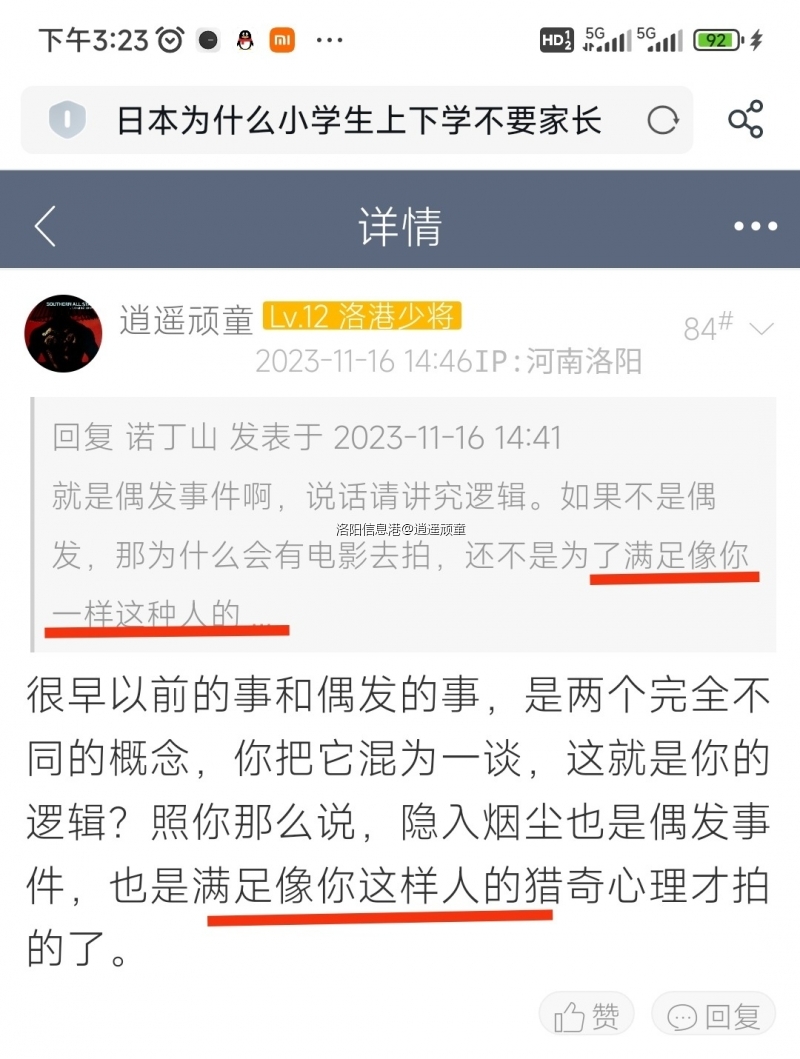
Task: Open the three-dot overflow menu
Action: pos(755,227)
